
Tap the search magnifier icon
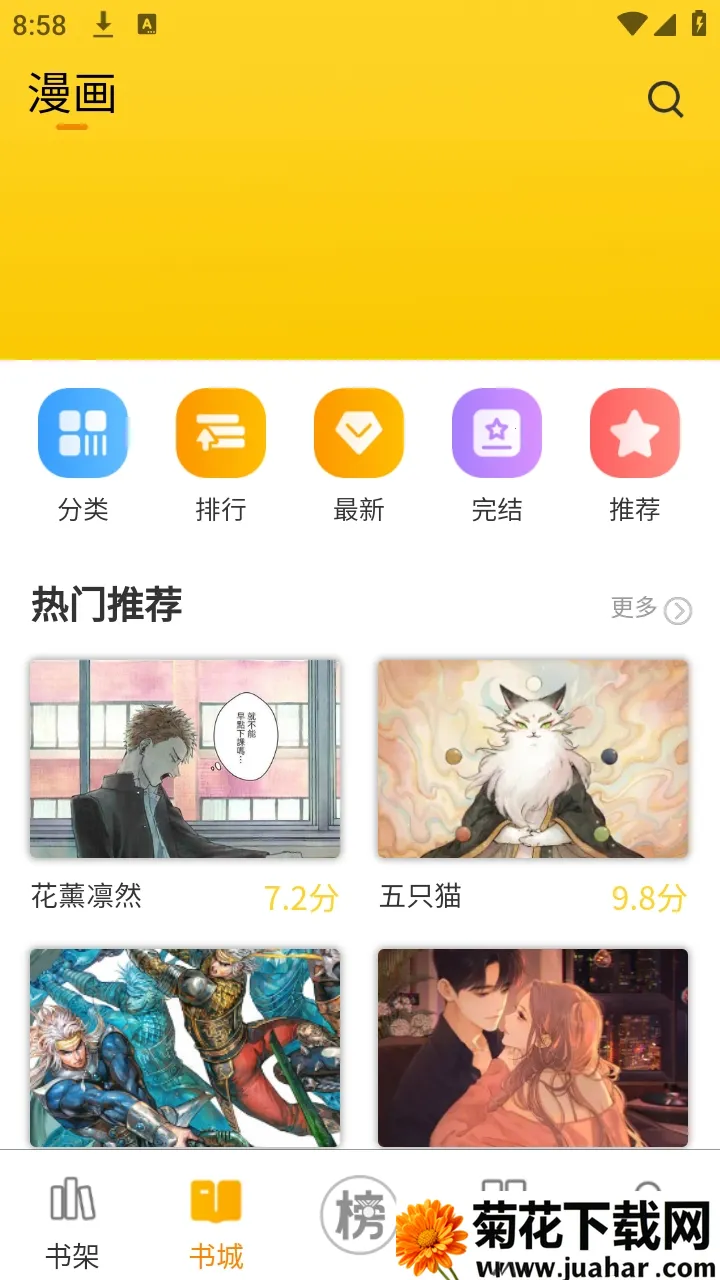(665, 99)
